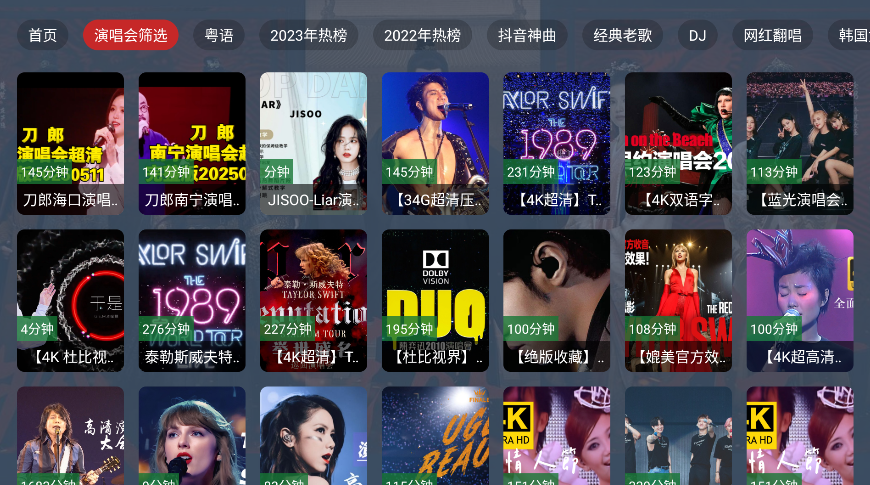Open the 【34G超清压 concert tile

pyautogui.click(x=435, y=142)
